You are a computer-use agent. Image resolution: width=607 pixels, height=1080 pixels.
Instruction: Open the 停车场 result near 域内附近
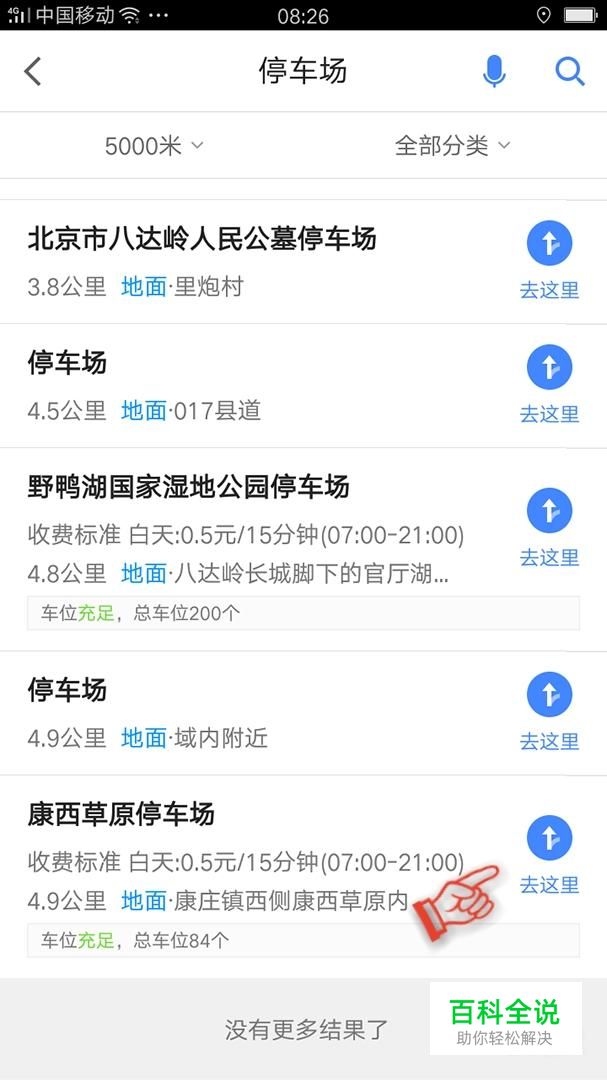(x=67, y=690)
